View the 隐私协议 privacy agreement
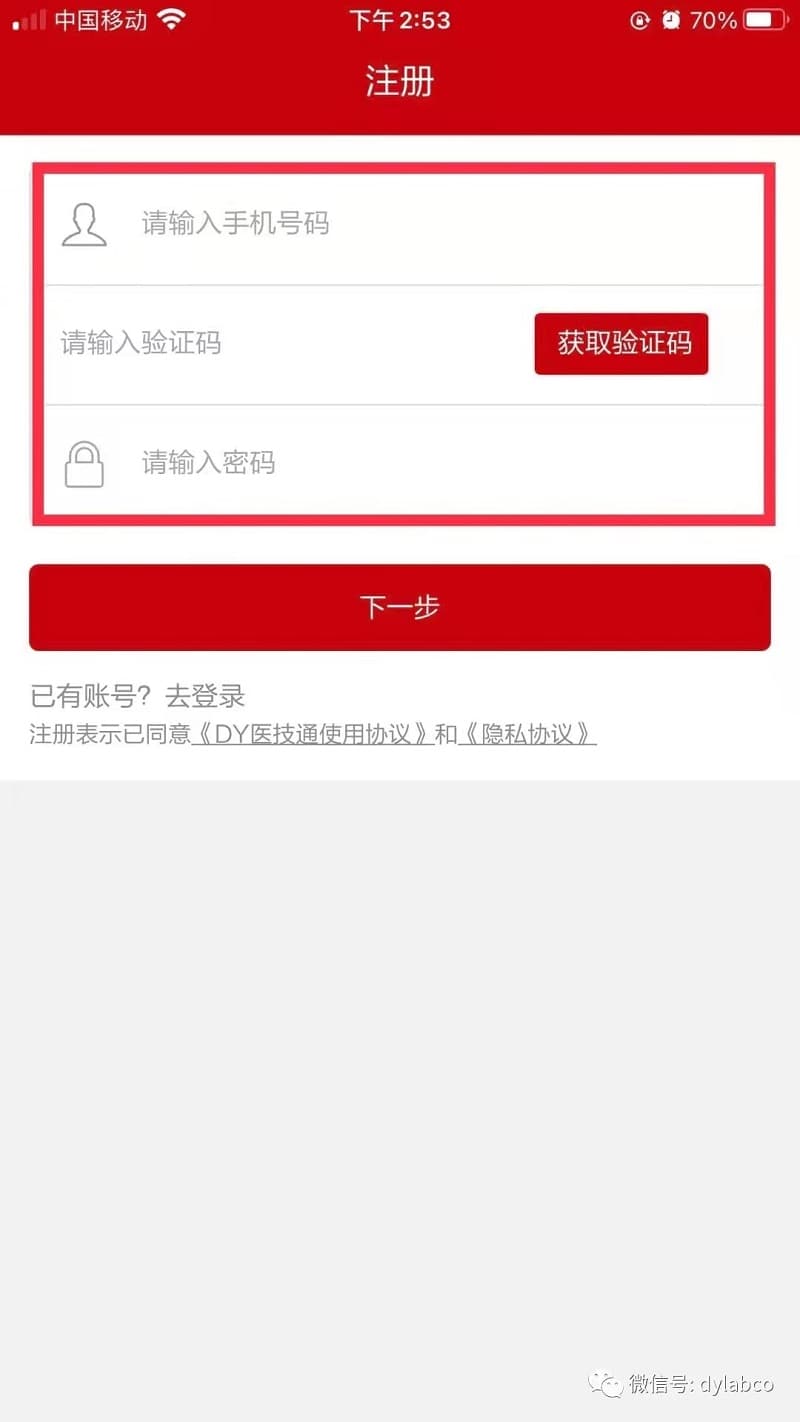 (527, 735)
